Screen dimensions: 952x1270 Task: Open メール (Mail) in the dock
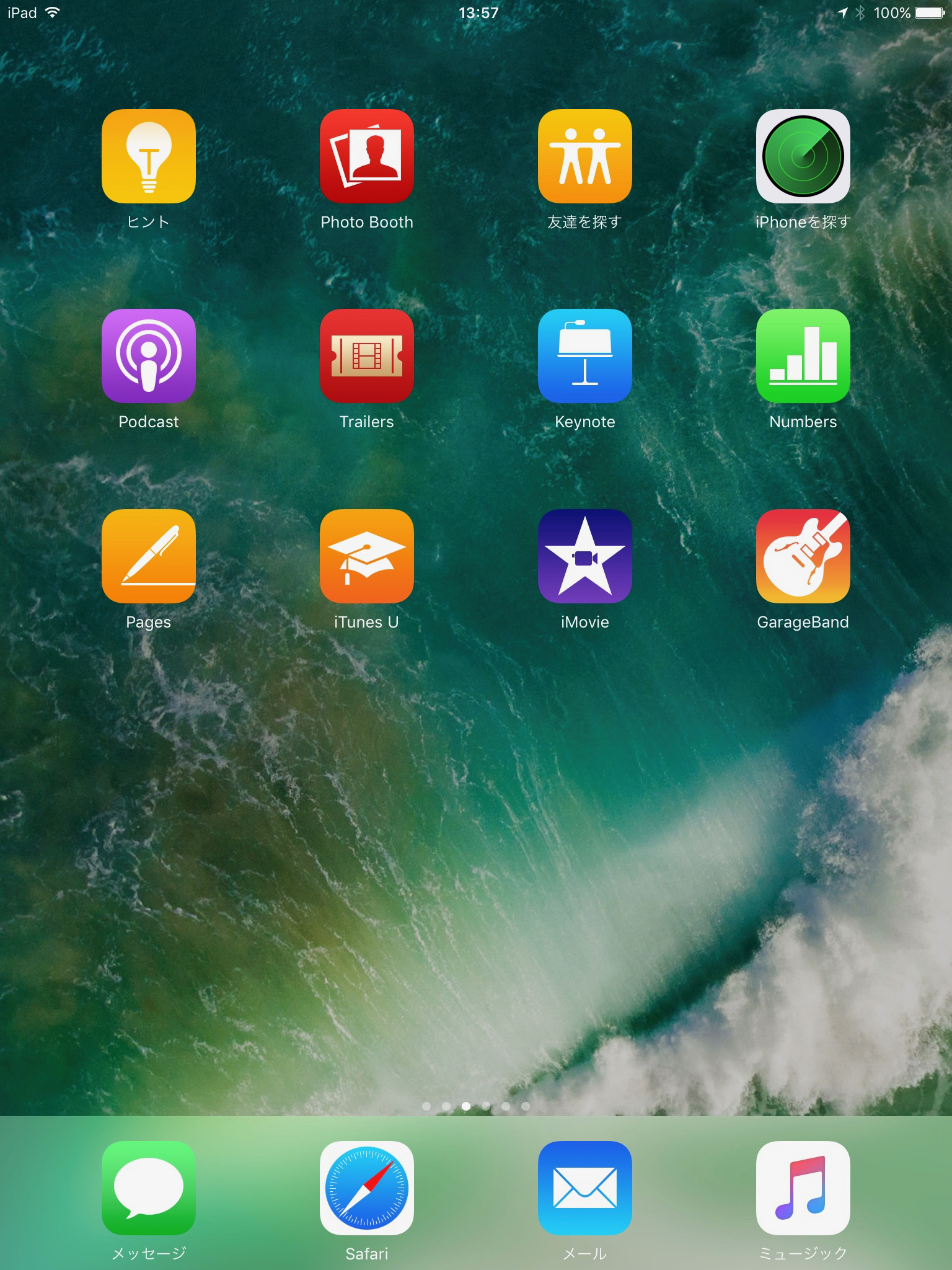pos(585,1188)
